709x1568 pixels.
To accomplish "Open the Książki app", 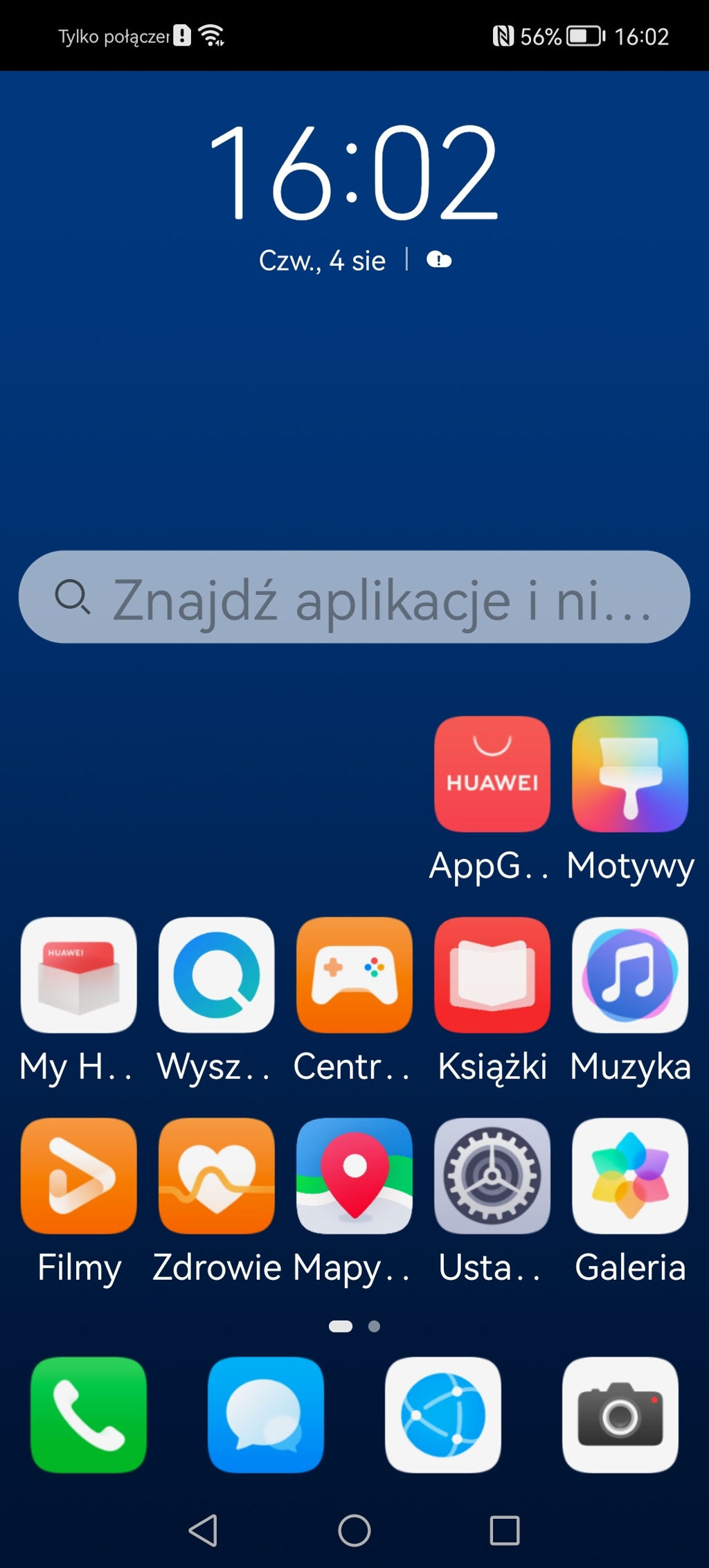I will [x=492, y=974].
